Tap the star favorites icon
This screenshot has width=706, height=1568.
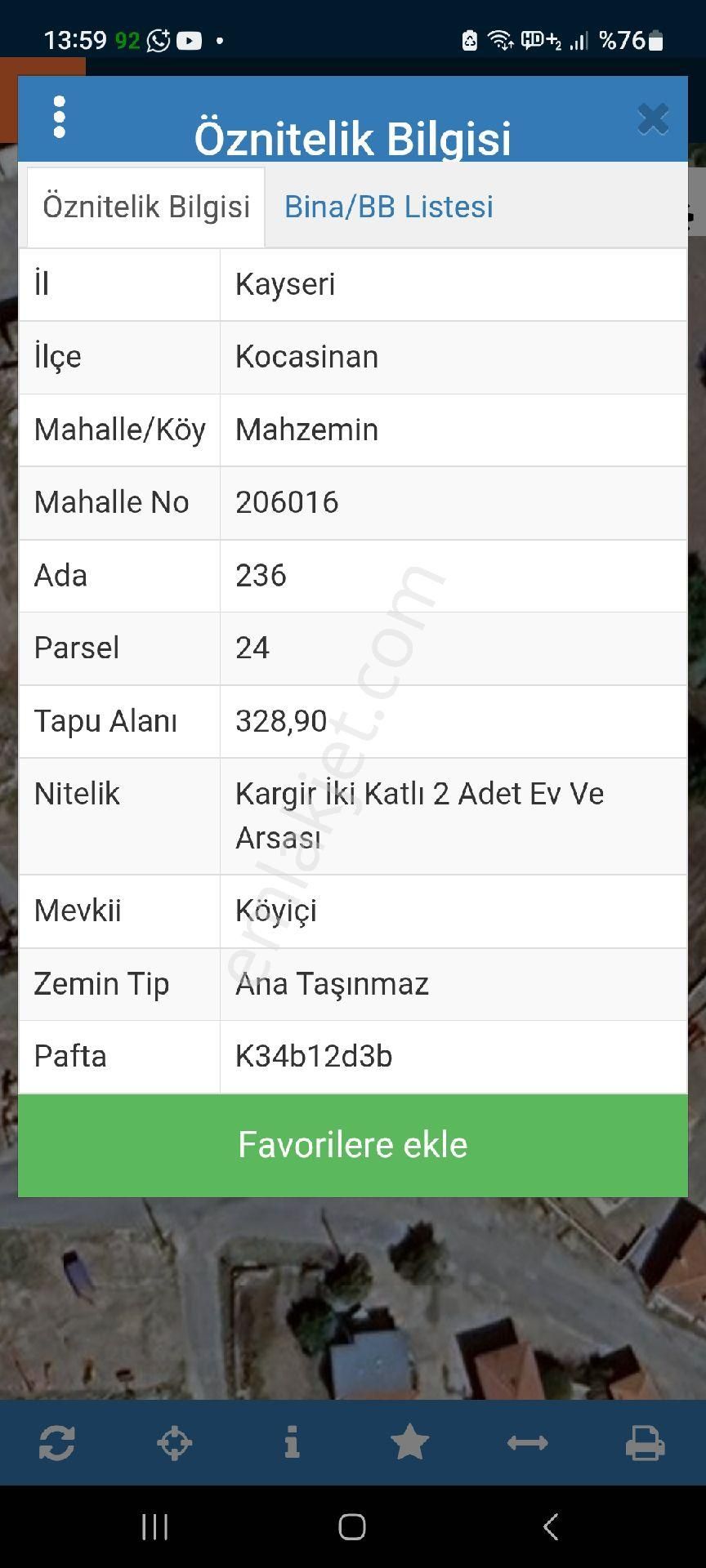[x=409, y=1442]
